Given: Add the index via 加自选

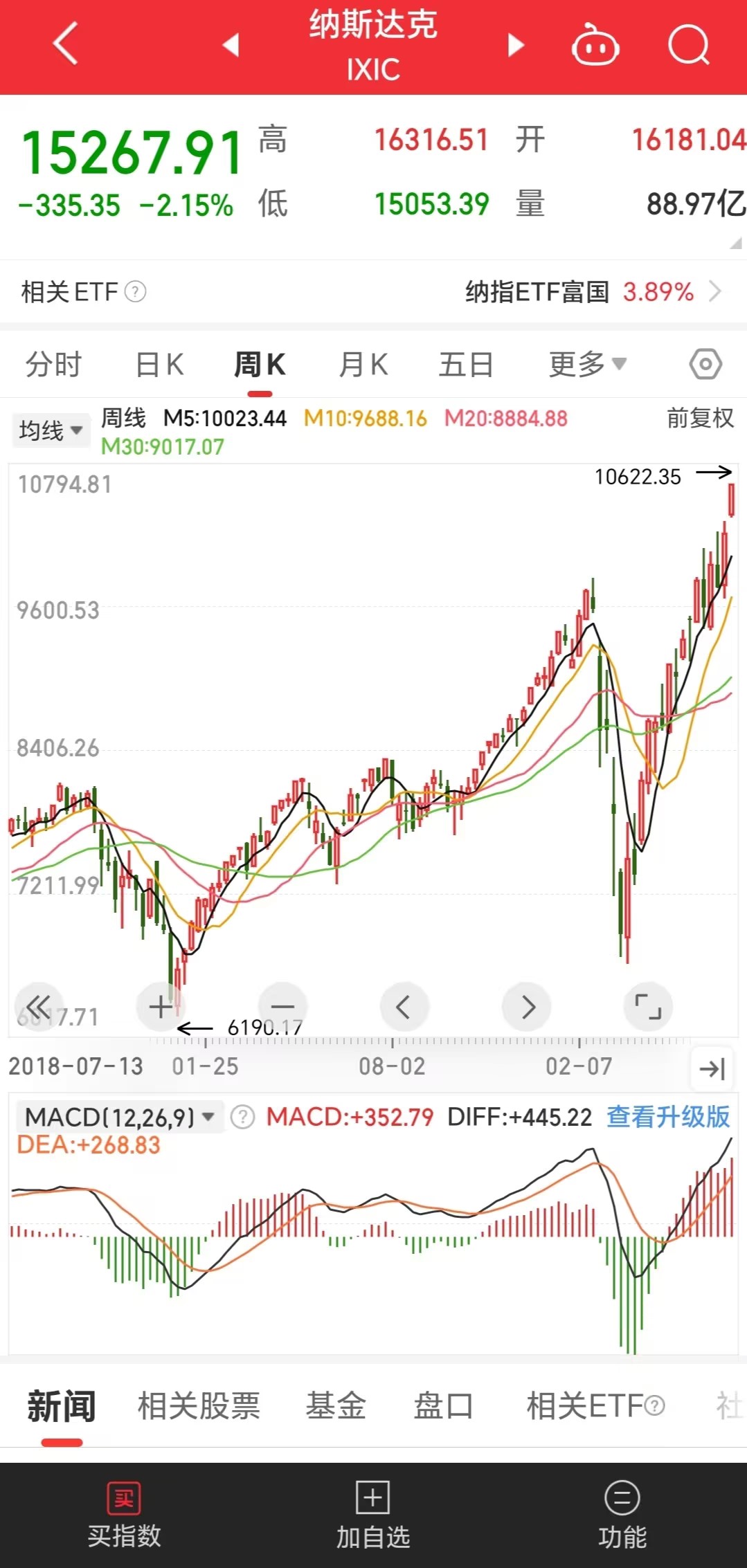Looking at the screenshot, I should coord(373,1515).
